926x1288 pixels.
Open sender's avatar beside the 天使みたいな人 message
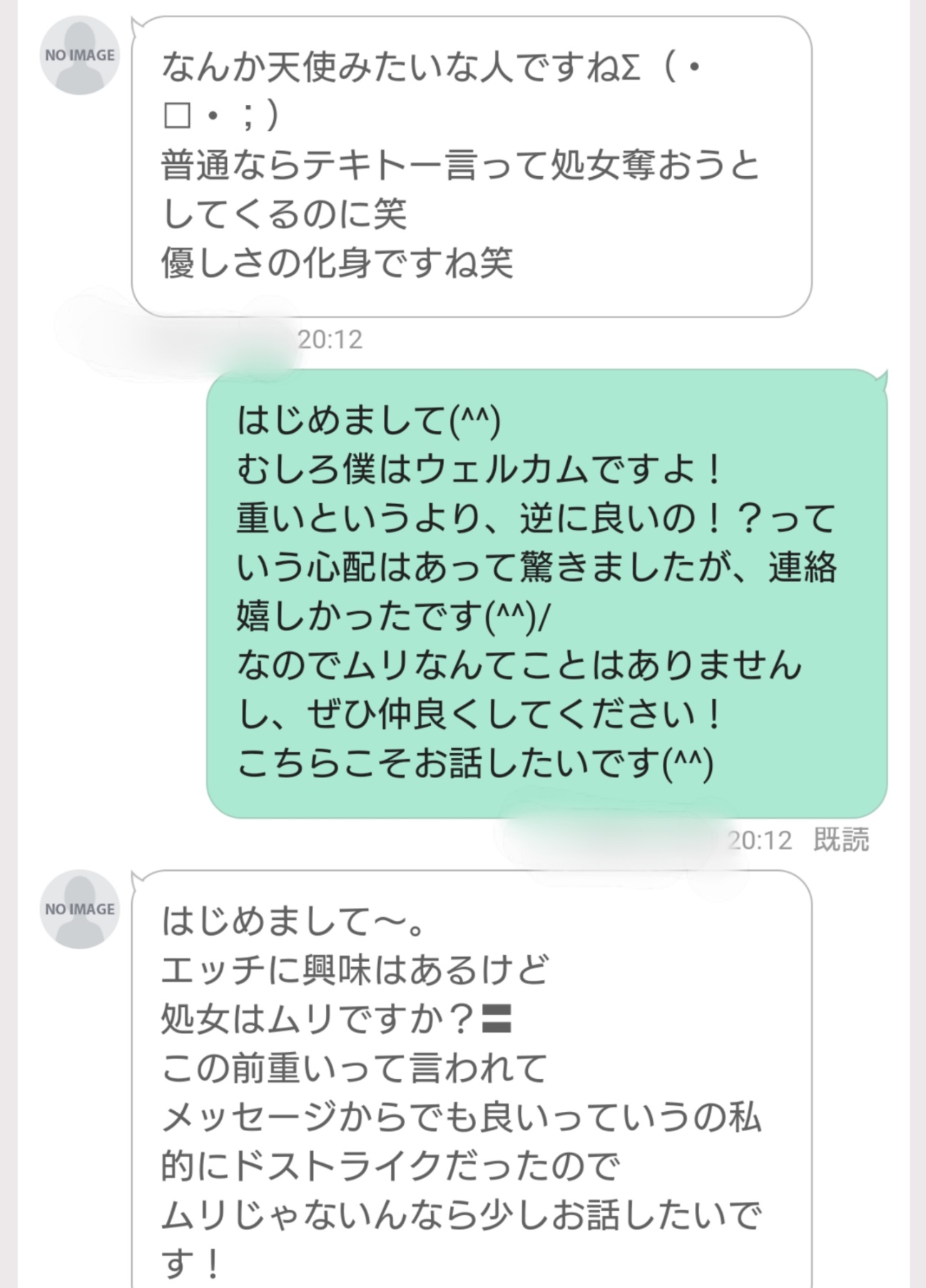[79, 56]
